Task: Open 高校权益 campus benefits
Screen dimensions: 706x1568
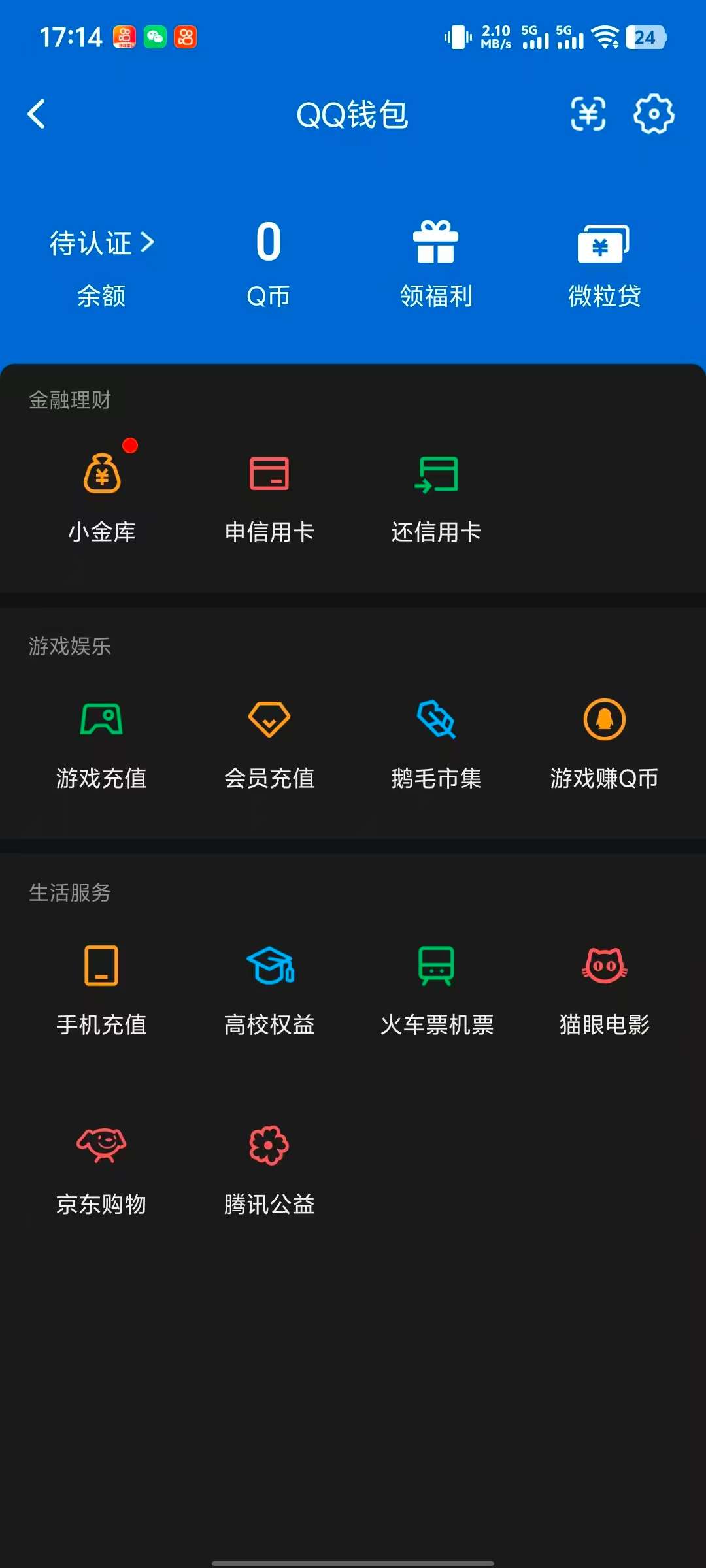Action: [270, 990]
